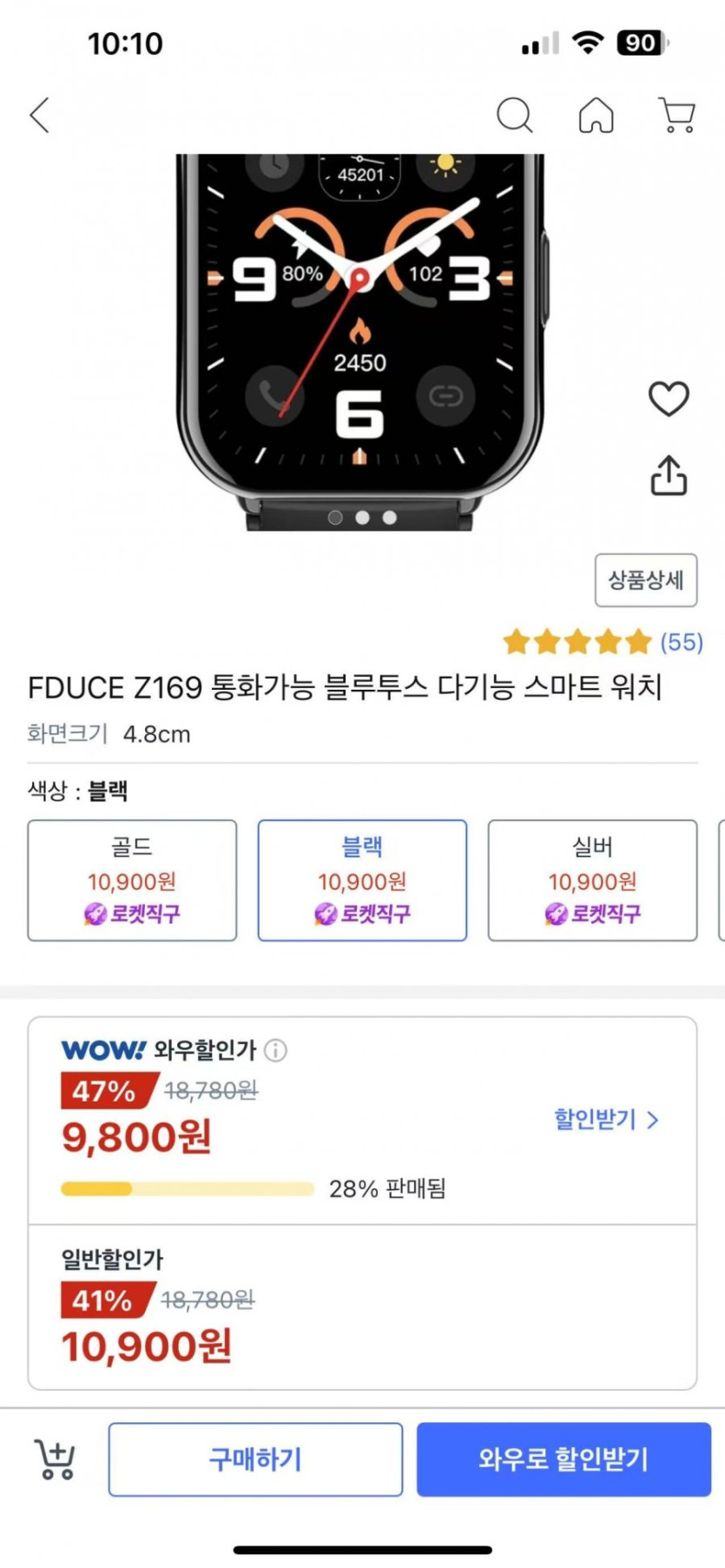Pick the 실버 color option
The image size is (725, 1568).
pyautogui.click(x=592, y=880)
